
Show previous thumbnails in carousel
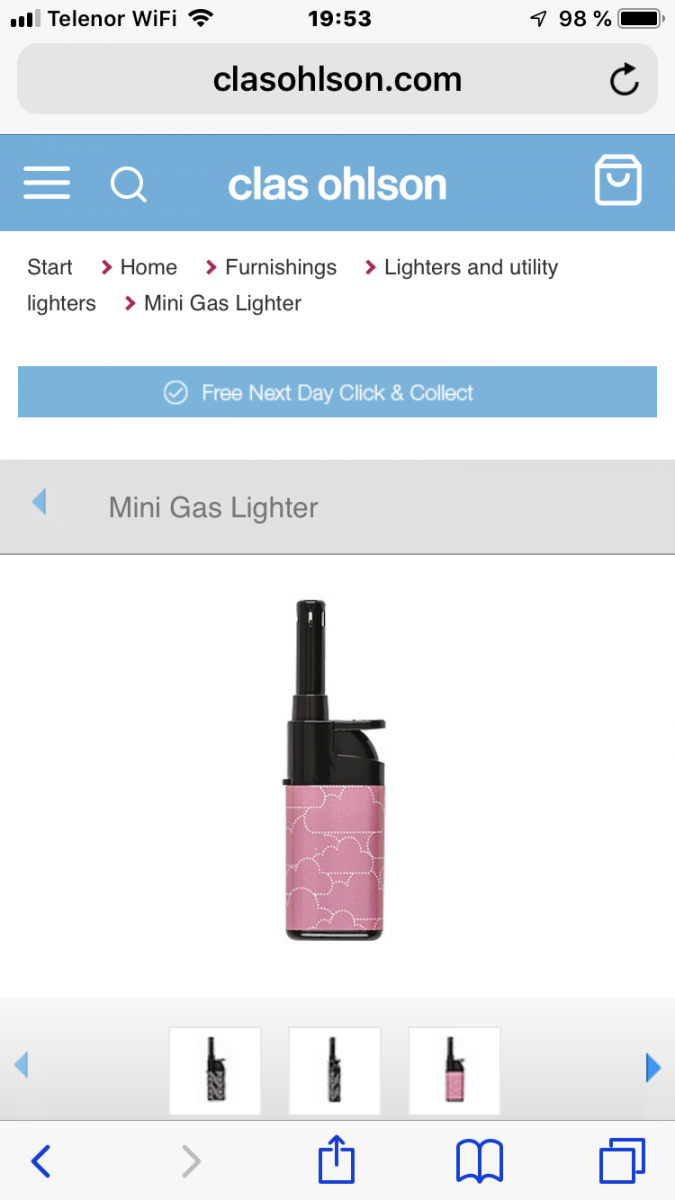21,1066
